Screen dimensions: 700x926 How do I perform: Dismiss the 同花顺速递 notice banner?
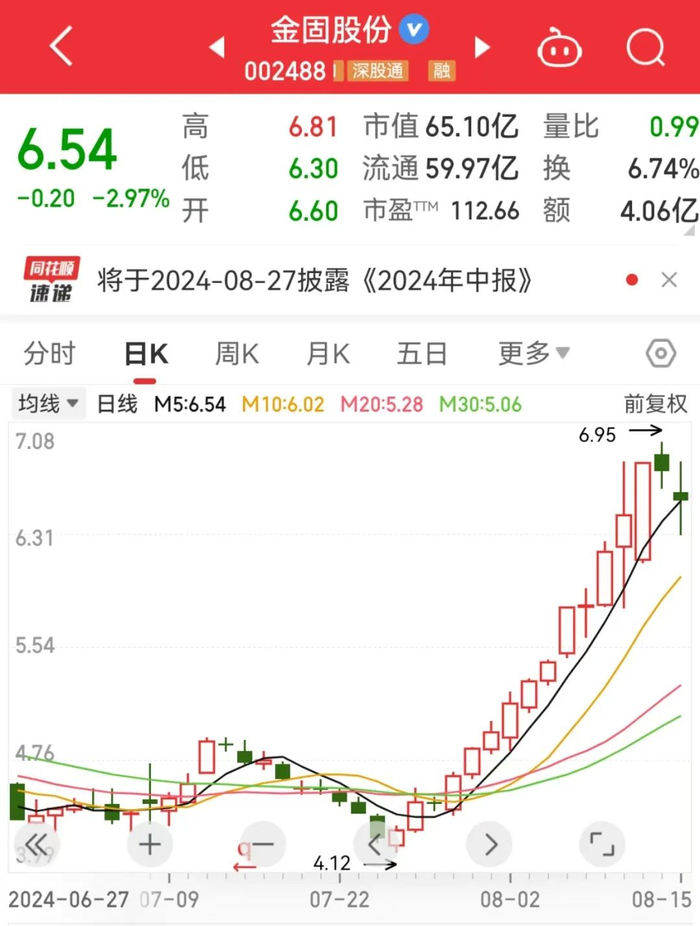pos(669,281)
